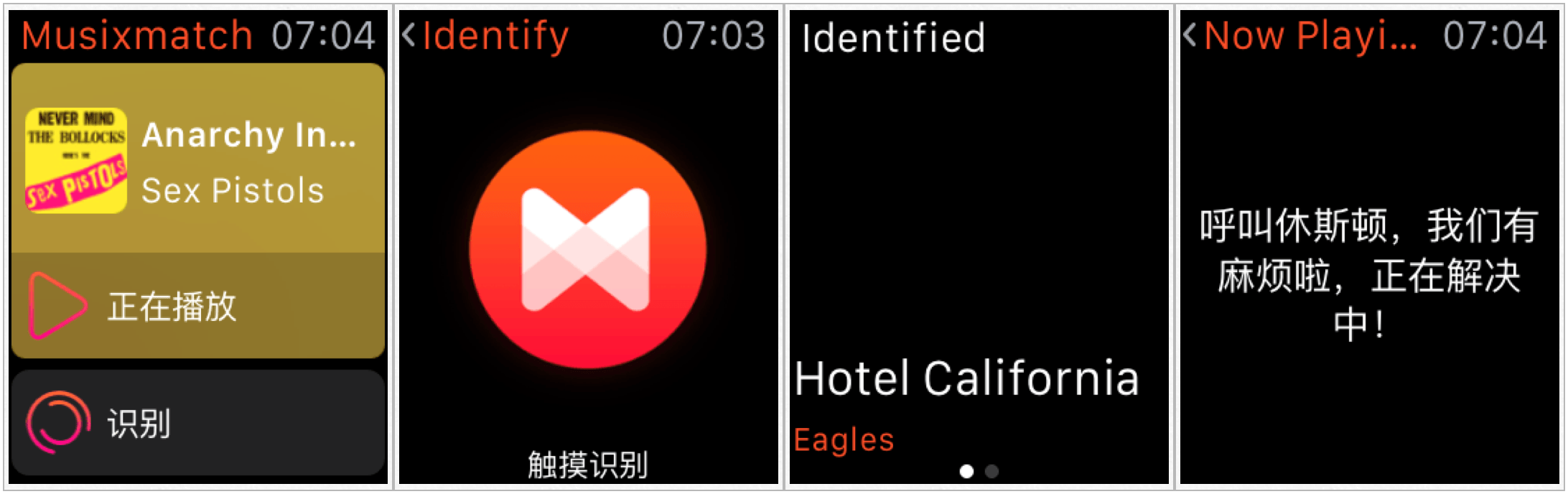Image resolution: width=1568 pixels, height=494 pixels.
Task: Open the 正在播放 now playing row
Action: pyautogui.click(x=198, y=306)
